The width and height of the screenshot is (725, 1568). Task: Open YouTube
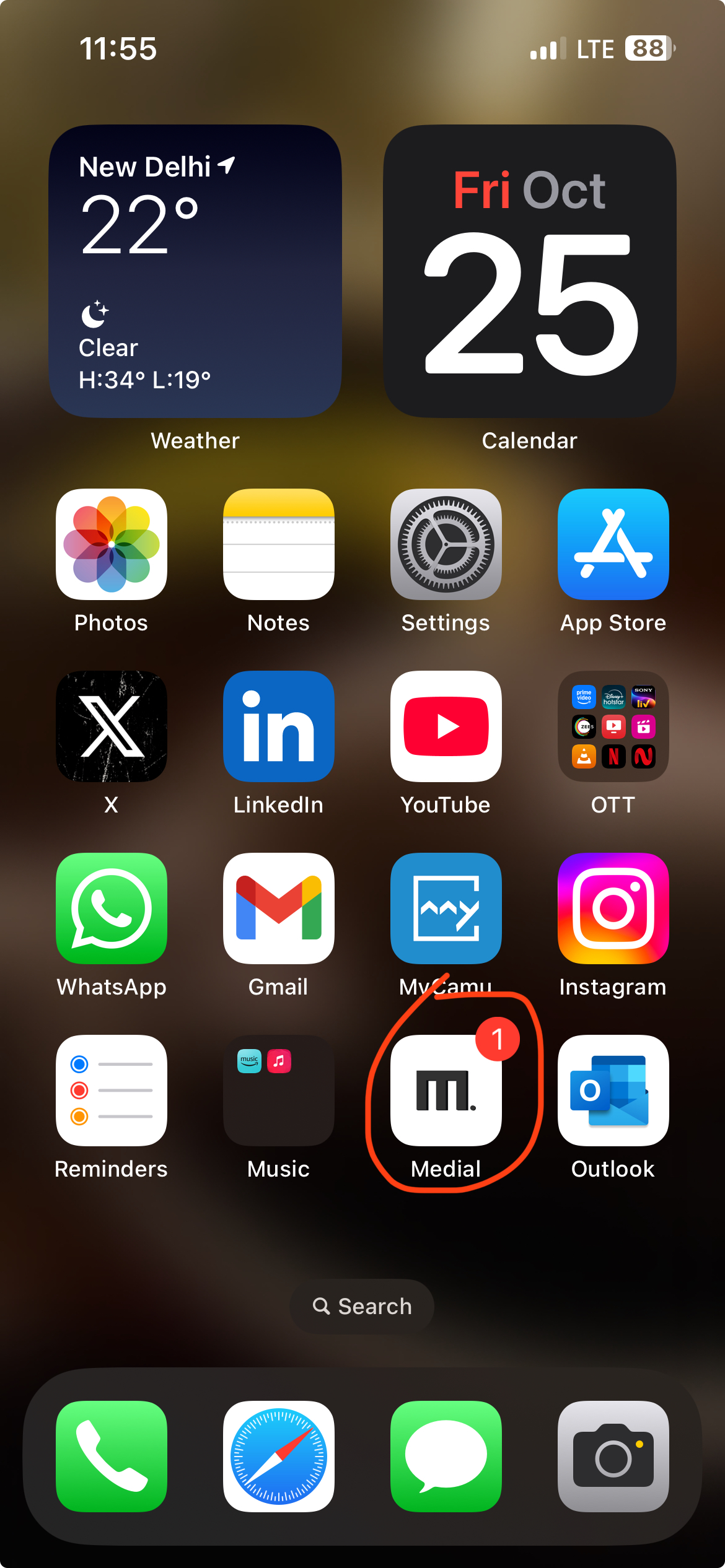click(446, 726)
